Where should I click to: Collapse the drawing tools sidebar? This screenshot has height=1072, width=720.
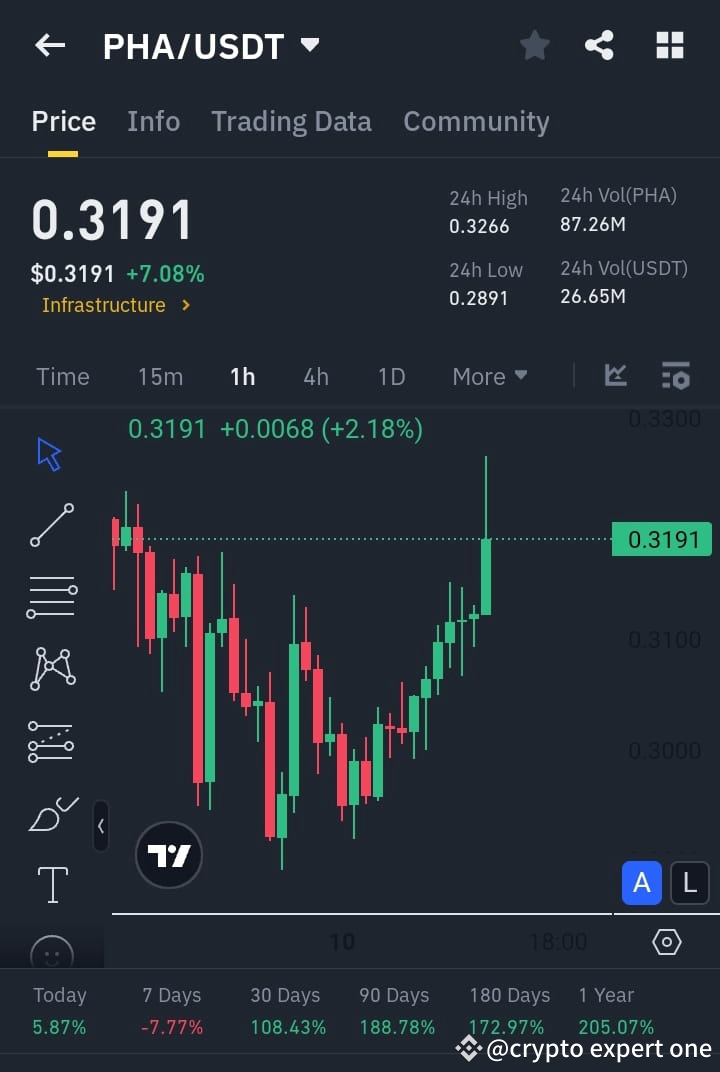coord(101,827)
